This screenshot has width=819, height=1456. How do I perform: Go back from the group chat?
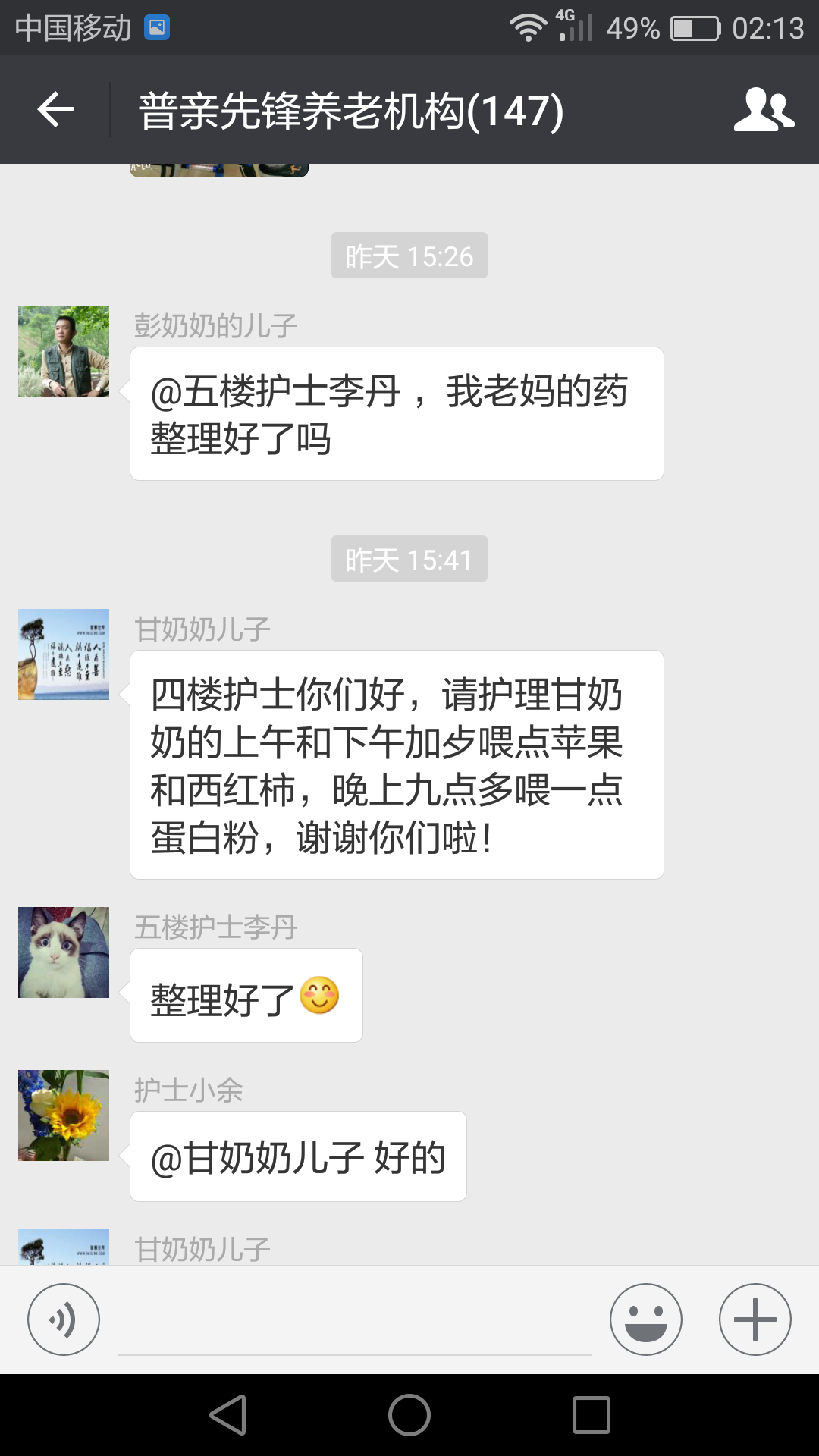click(x=55, y=110)
